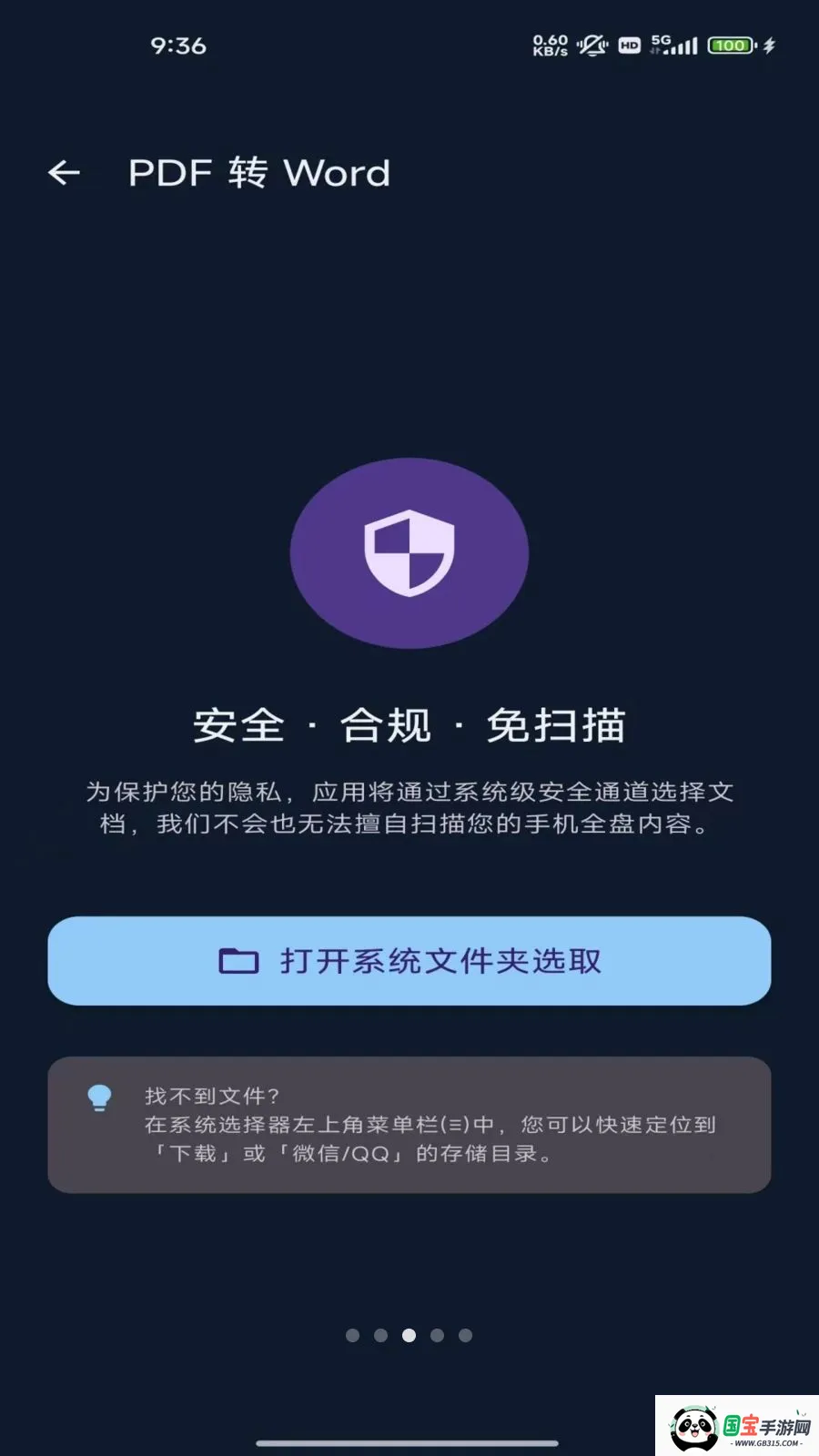The height and width of the screenshot is (1456, 819).
Task: Tap 打开系统文件夹选取 button
Action: click(x=409, y=961)
